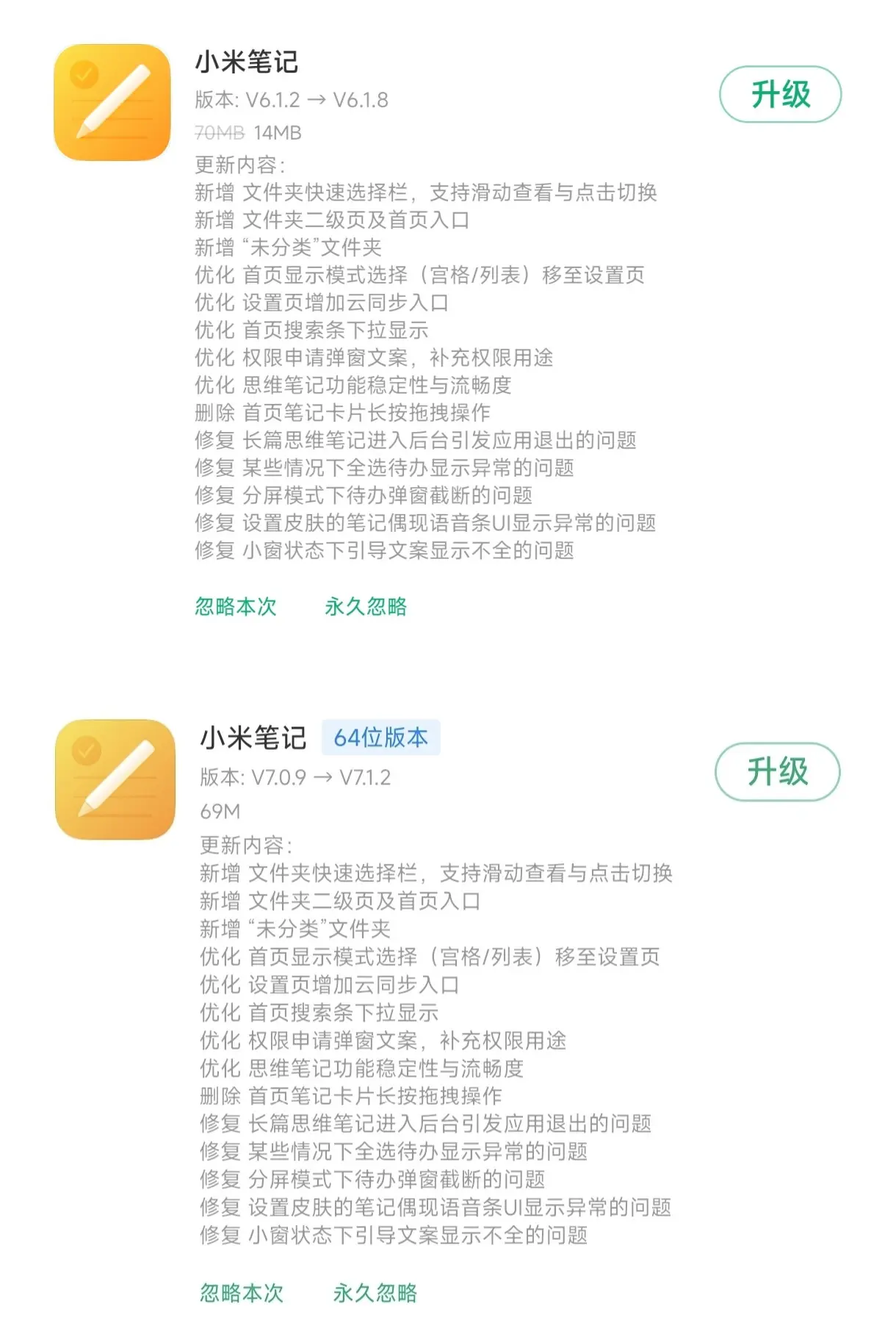Tap 忽略本次 under the V6.1.8 update
The height and width of the screenshot is (1342, 896).
pos(236,607)
